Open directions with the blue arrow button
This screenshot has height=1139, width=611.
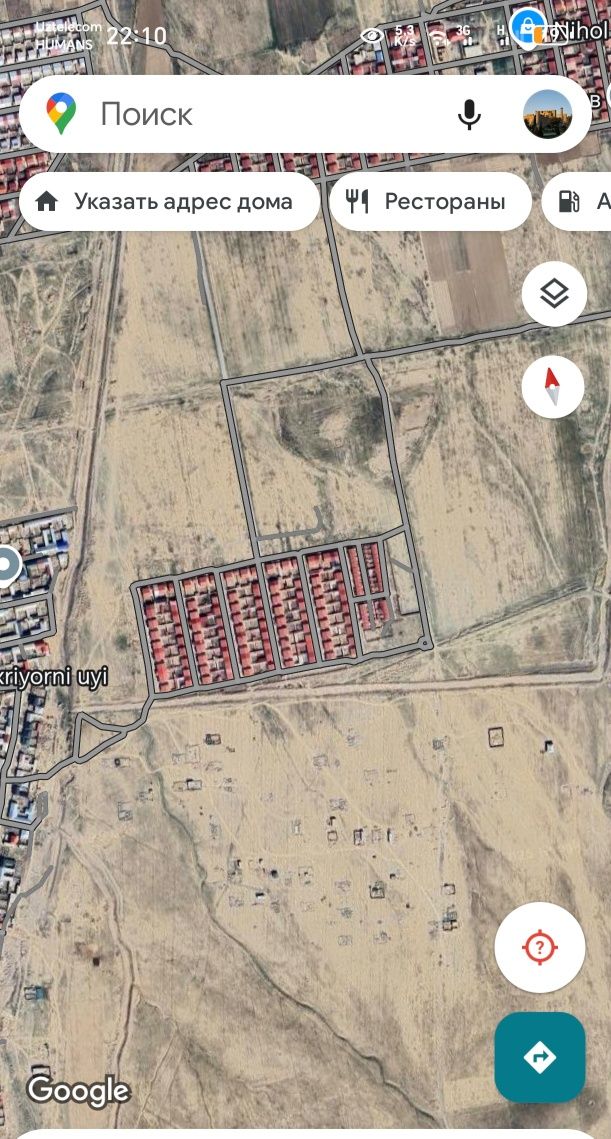[540, 1057]
